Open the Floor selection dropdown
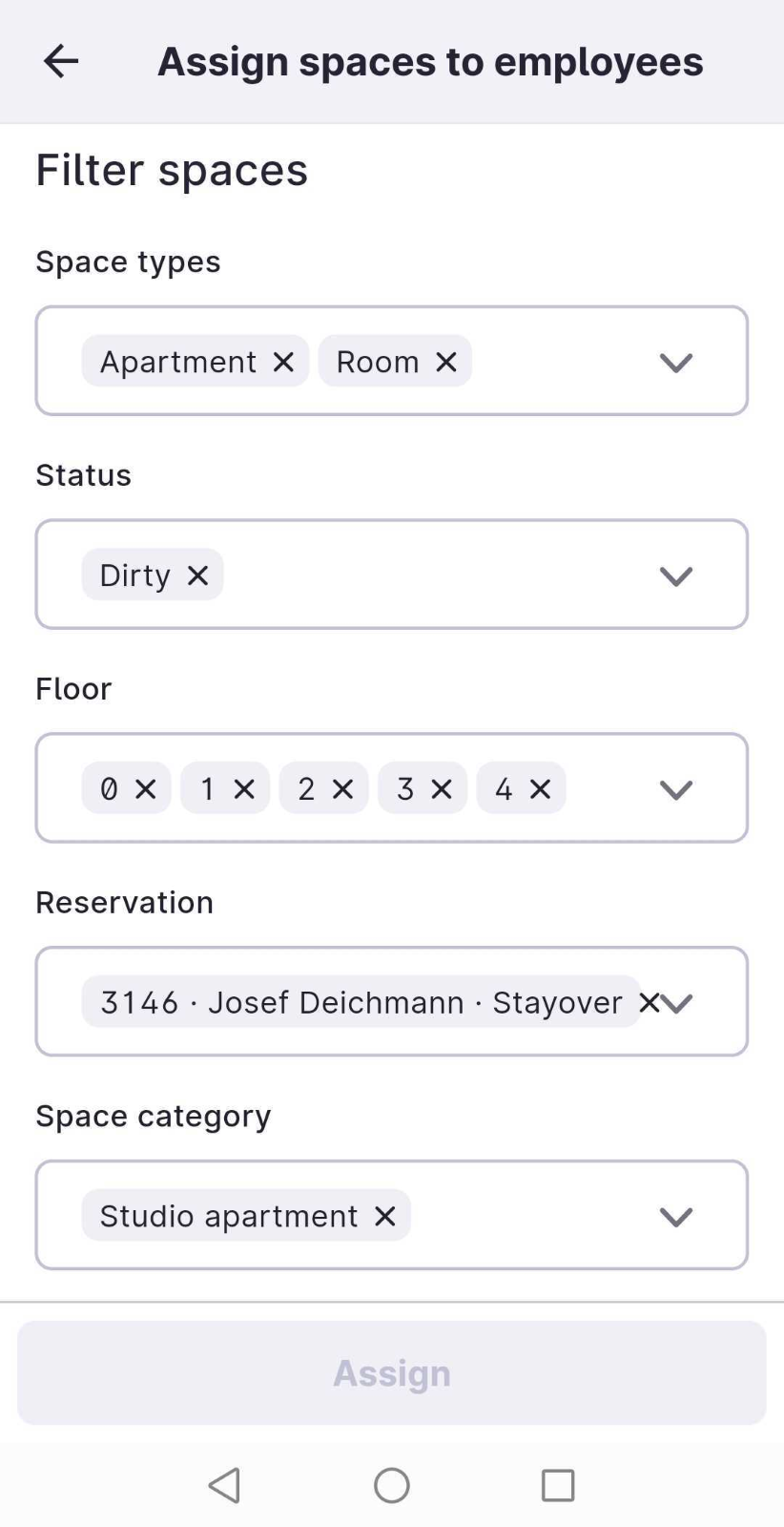 [675, 789]
